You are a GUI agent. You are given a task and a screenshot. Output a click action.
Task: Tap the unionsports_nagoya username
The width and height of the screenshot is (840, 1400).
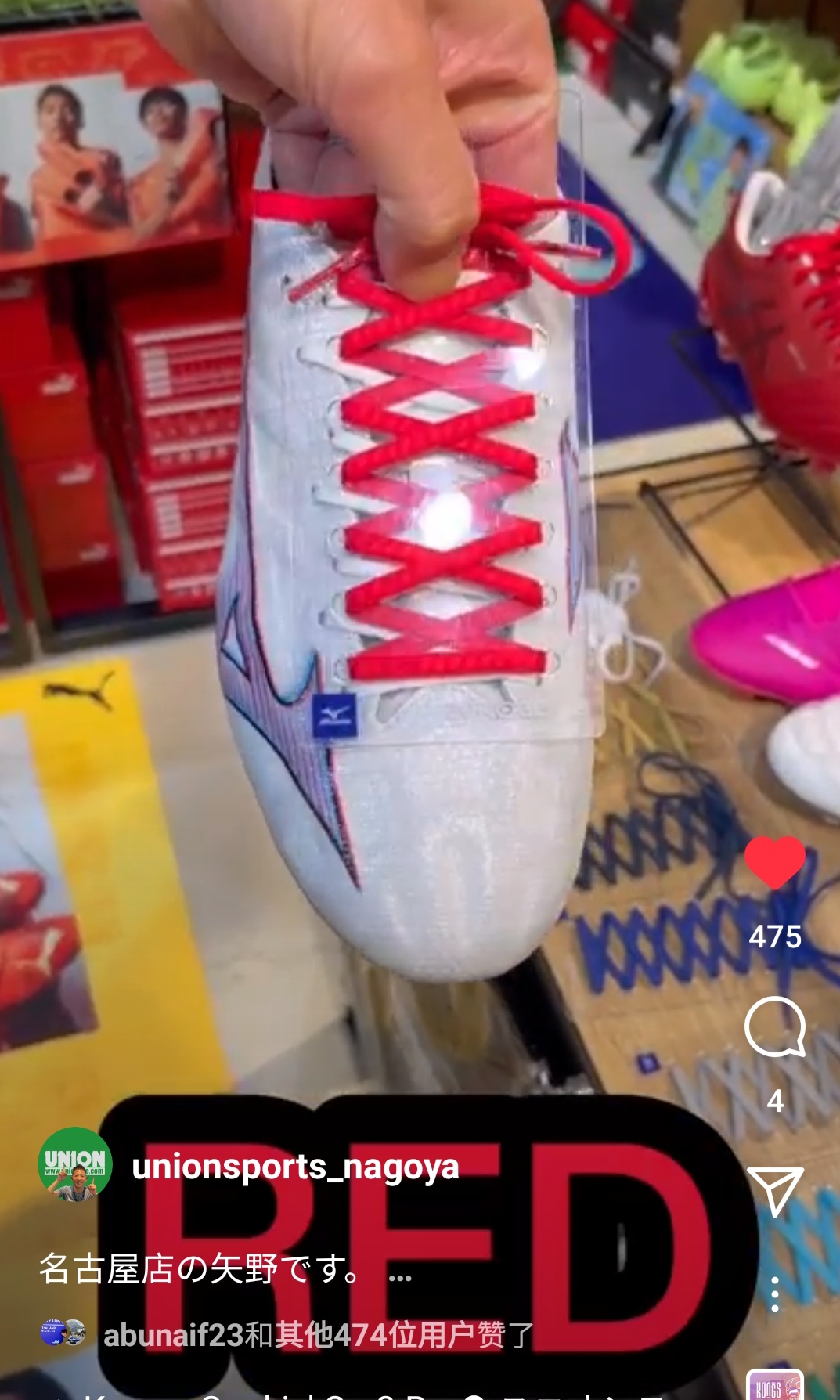[295, 1167]
